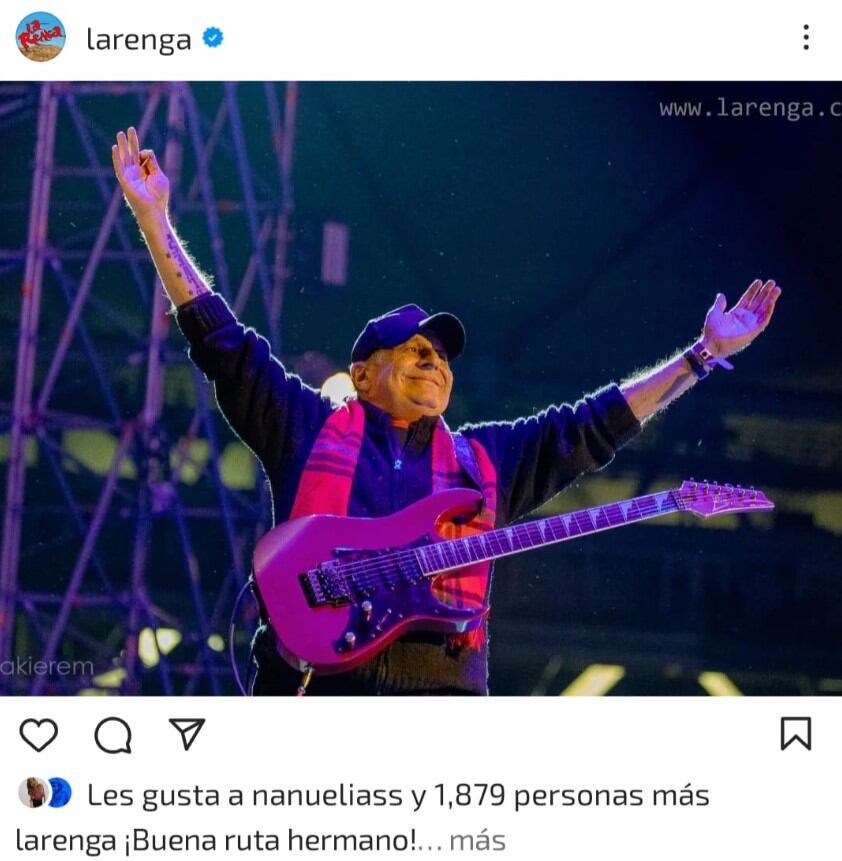842x861 pixels.
Task: Open the post overflow menu
Action: click(x=805, y=38)
